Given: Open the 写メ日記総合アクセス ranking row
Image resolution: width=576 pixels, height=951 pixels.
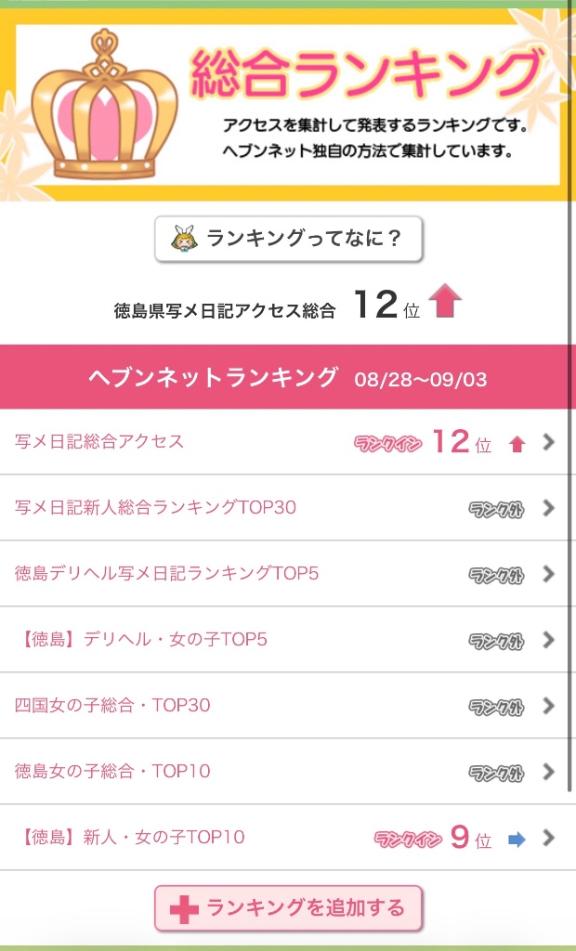Looking at the screenshot, I should coord(286,442).
